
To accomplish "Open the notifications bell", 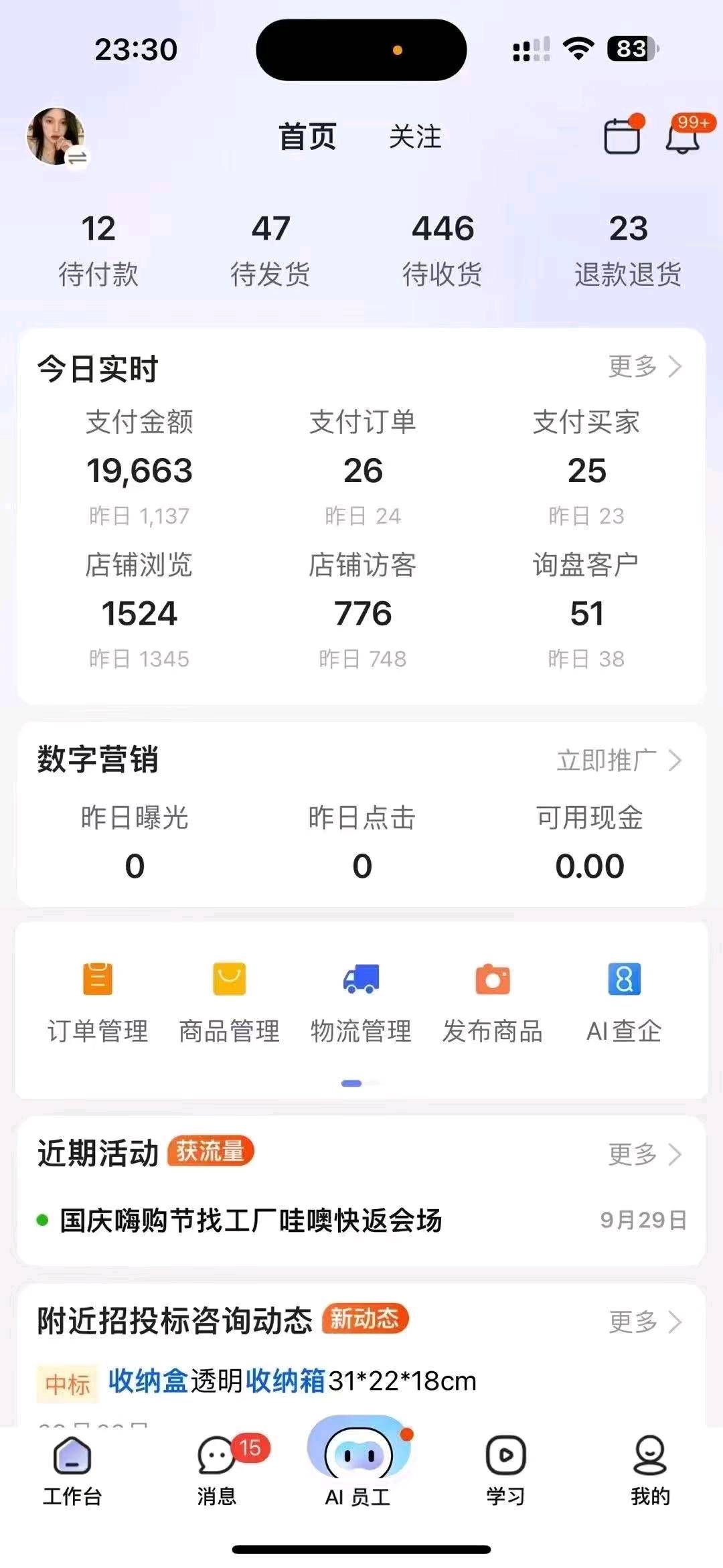I will pyautogui.click(x=683, y=136).
